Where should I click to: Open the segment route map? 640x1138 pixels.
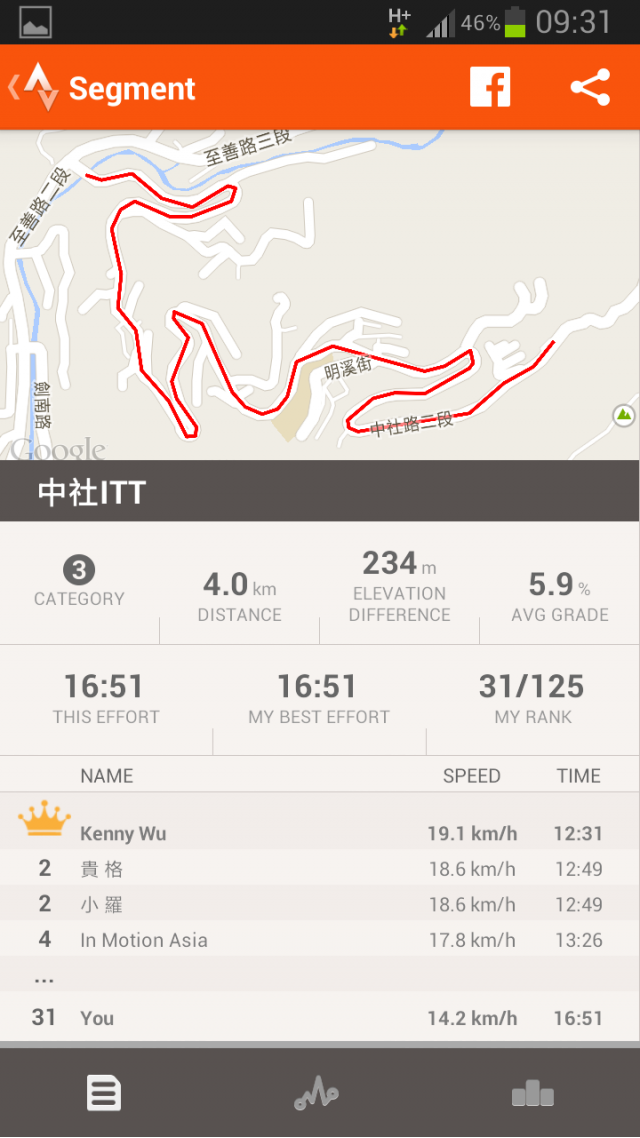[x=320, y=295]
